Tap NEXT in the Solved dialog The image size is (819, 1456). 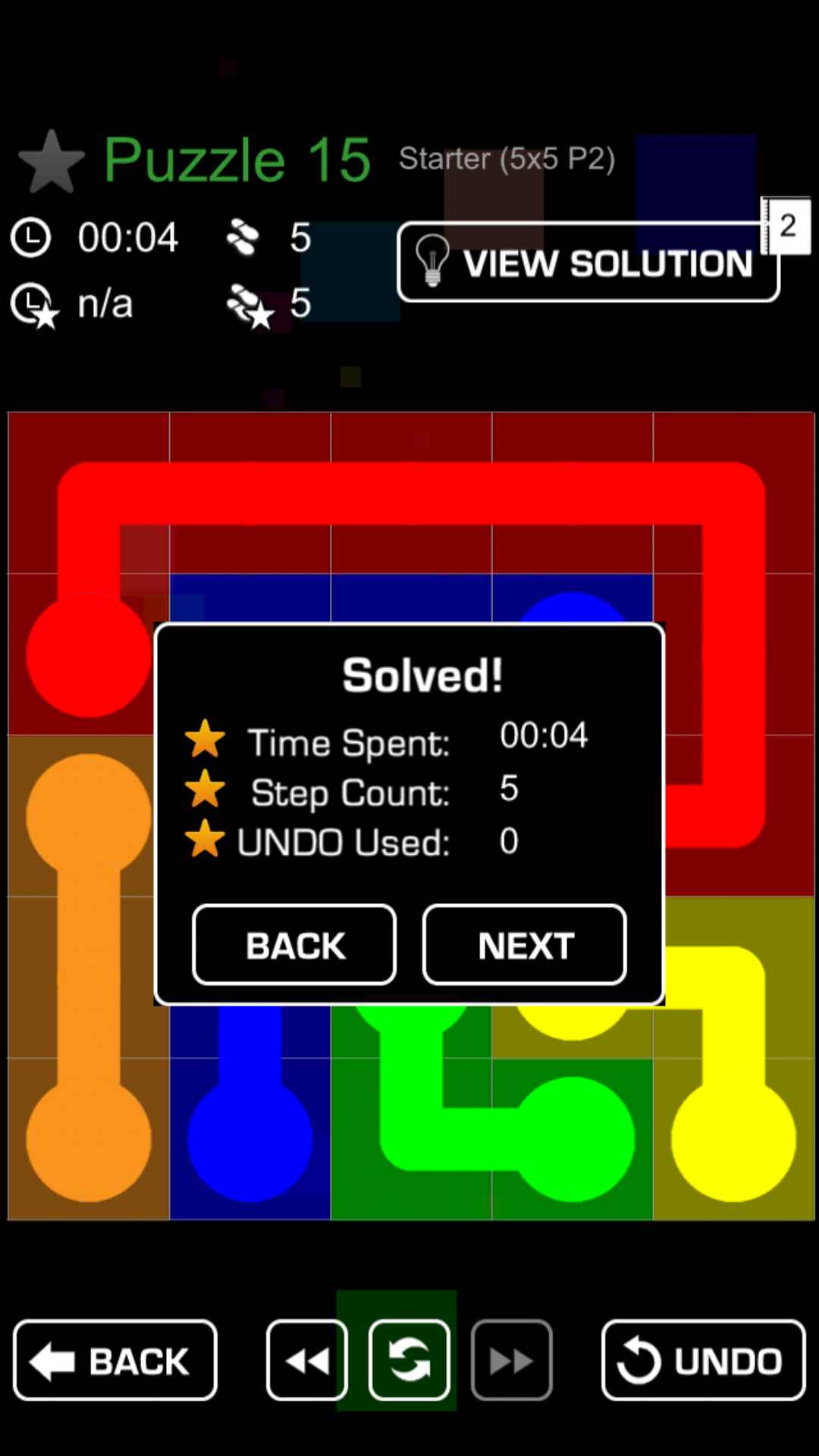524,945
